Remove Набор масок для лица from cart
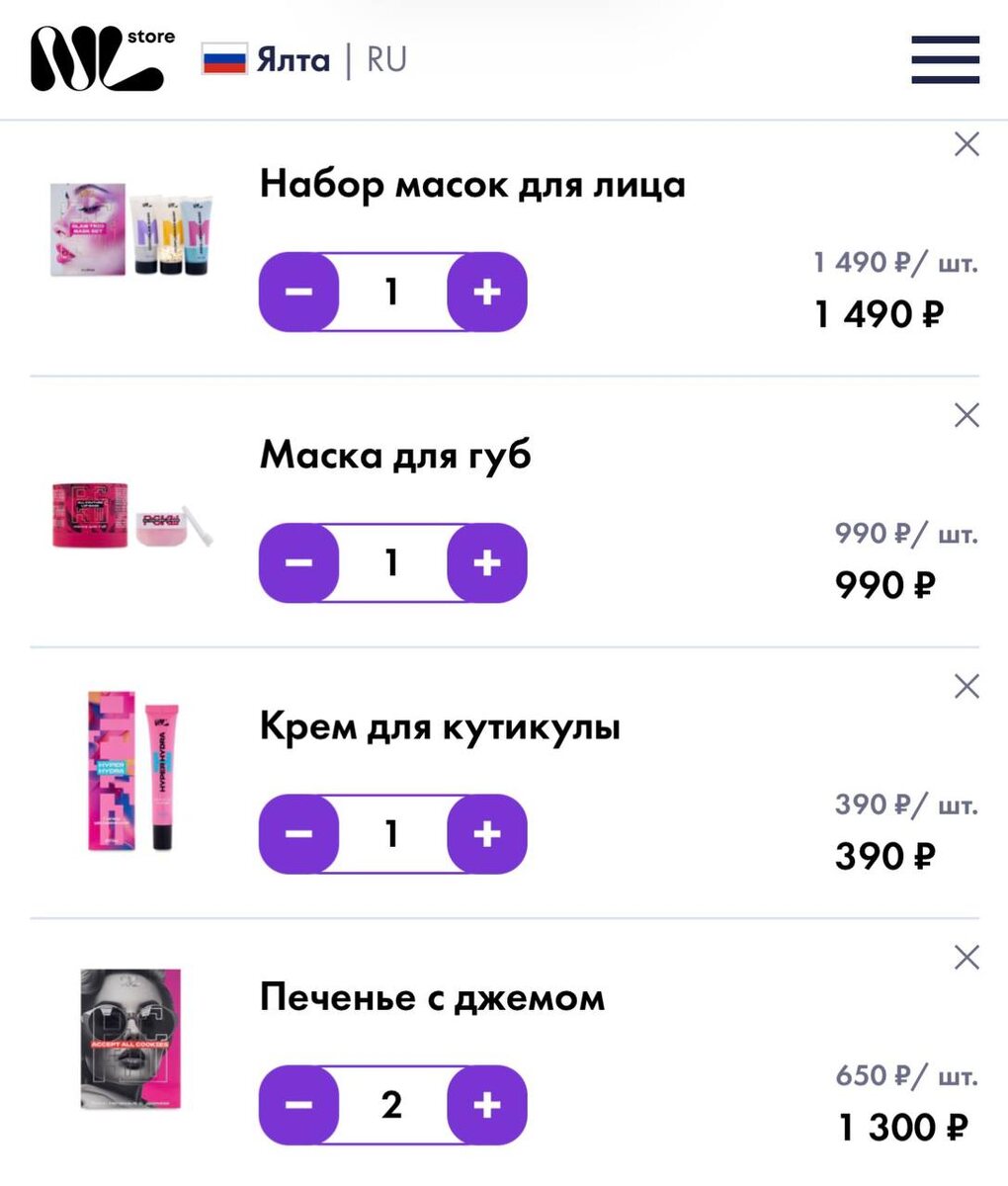The height and width of the screenshot is (1186, 1008). point(966,145)
